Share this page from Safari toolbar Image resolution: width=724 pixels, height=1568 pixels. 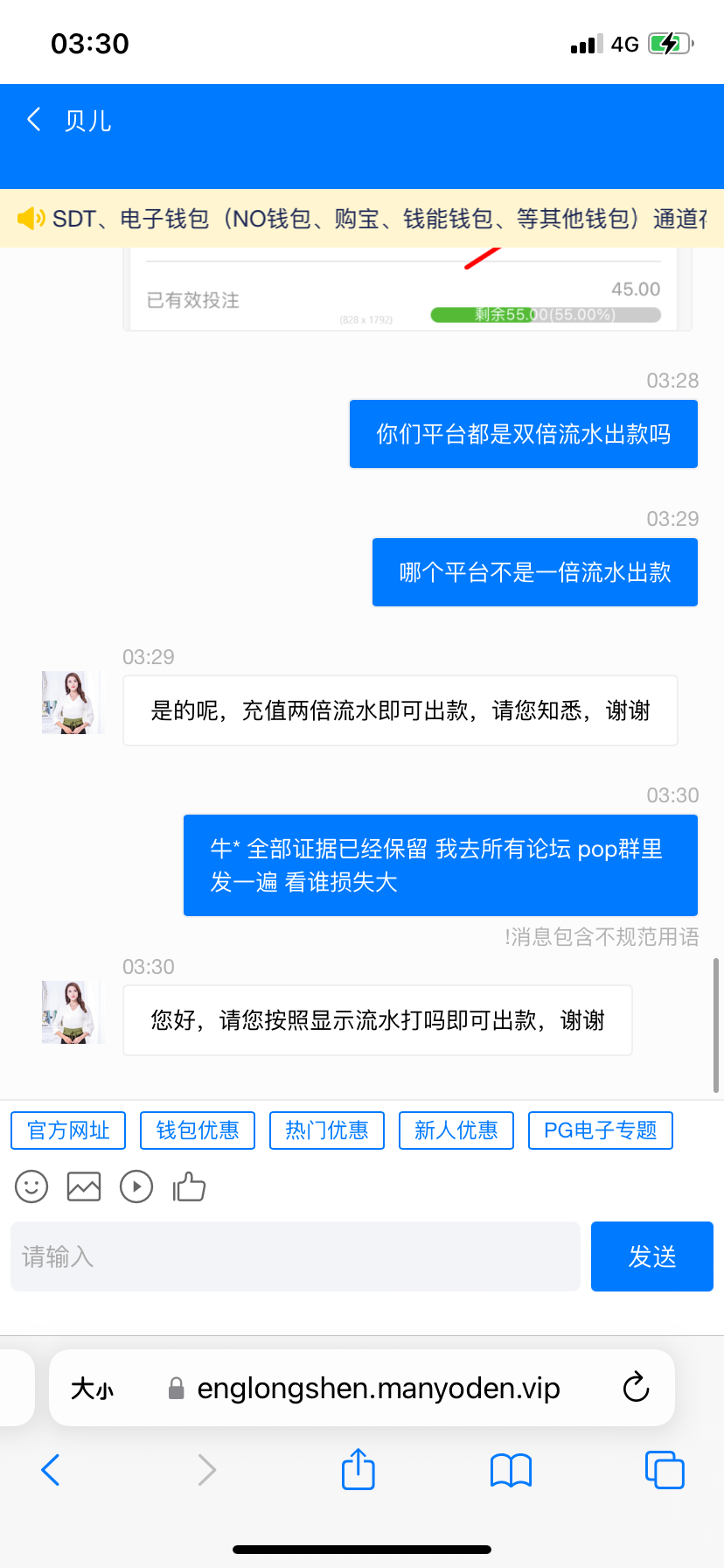pyautogui.click(x=358, y=1470)
